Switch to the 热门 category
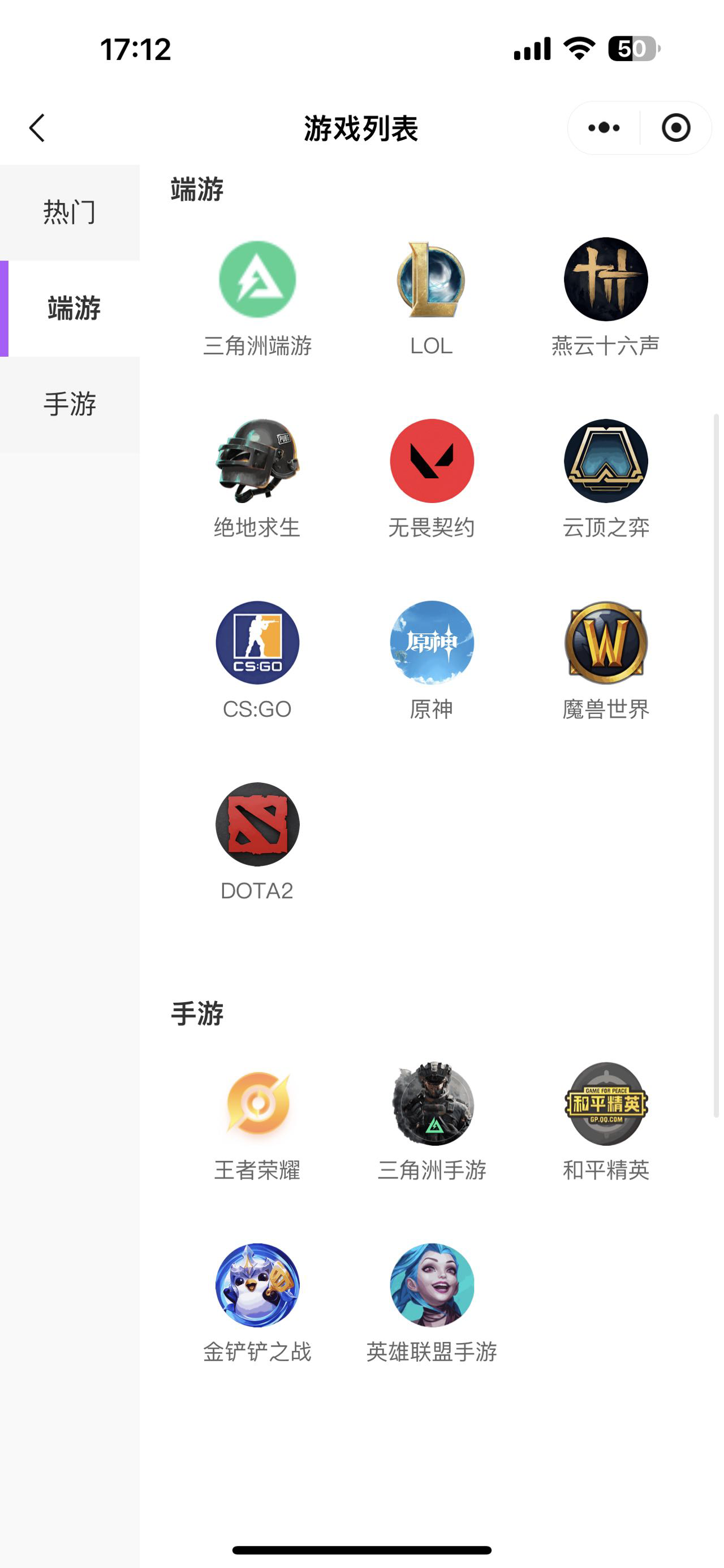 click(70, 213)
